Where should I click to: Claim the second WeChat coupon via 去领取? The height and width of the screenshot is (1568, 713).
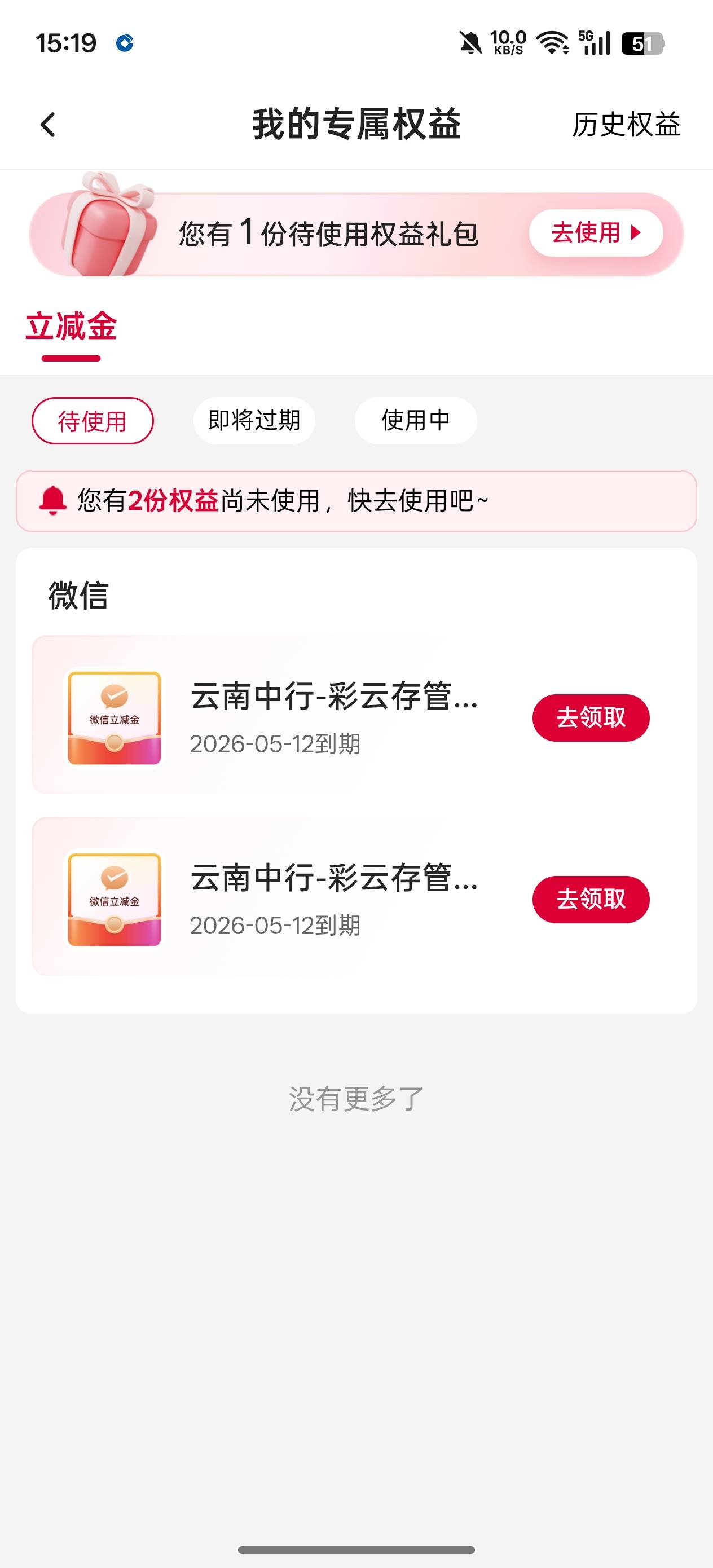[x=590, y=899]
